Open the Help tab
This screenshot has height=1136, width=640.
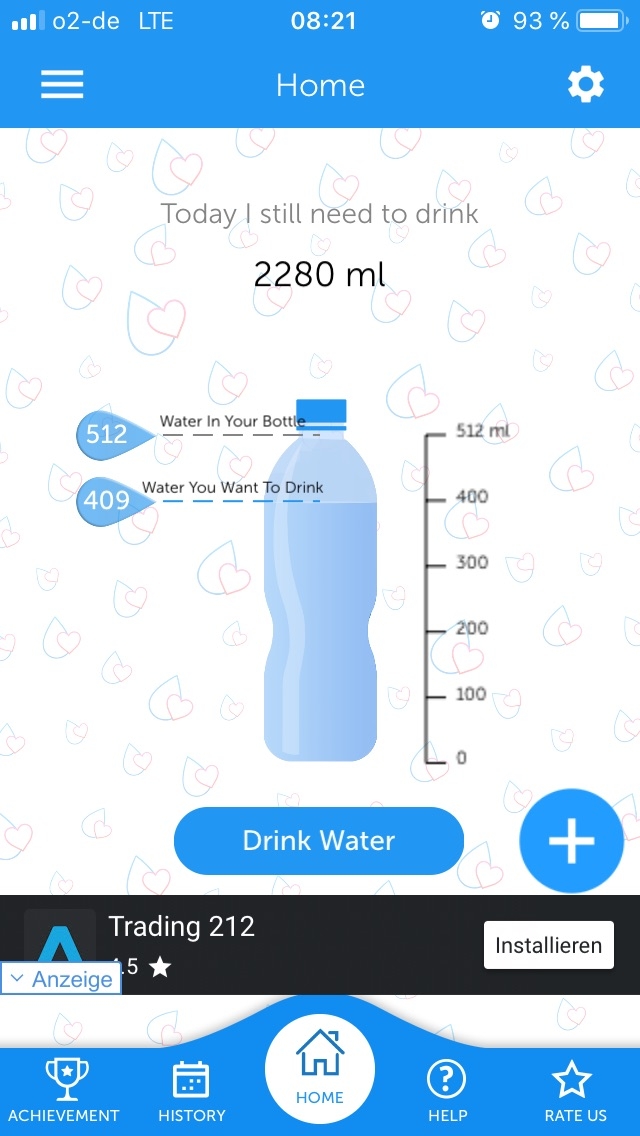(x=446, y=1091)
